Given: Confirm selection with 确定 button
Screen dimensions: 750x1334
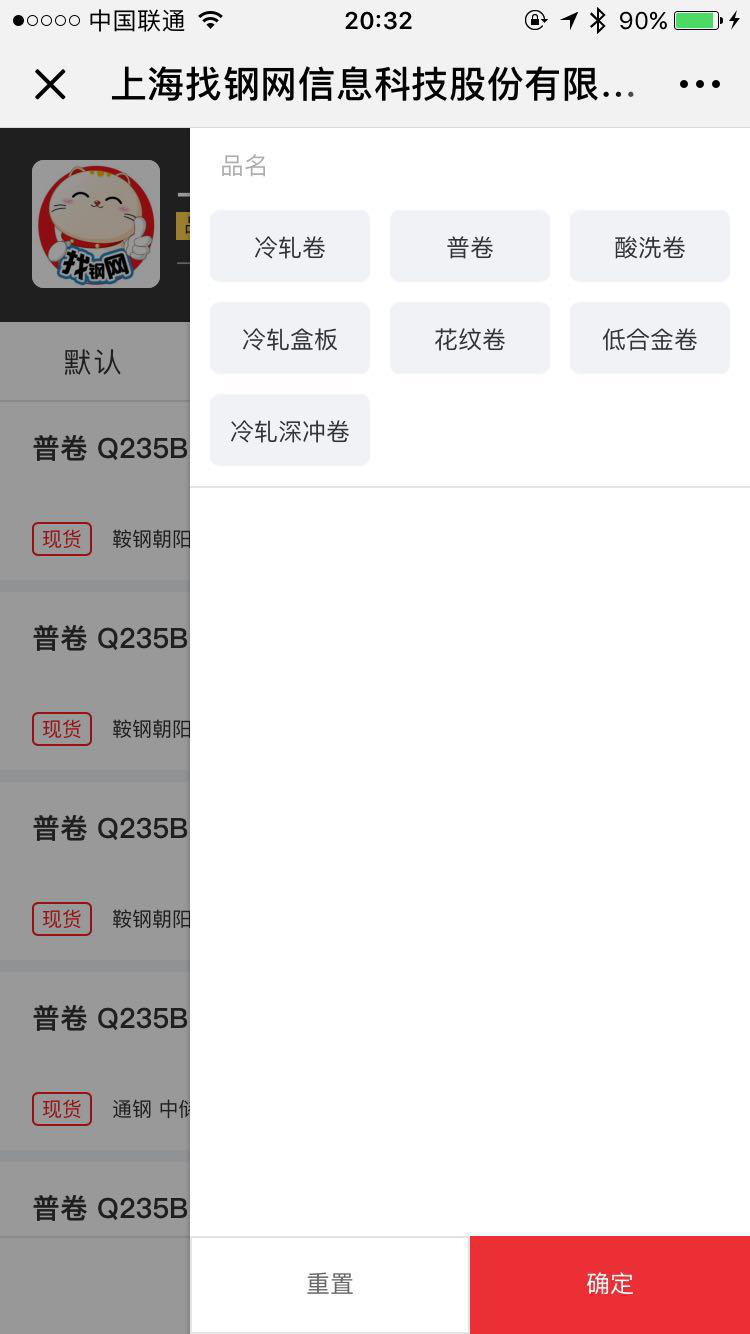Looking at the screenshot, I should click(610, 1284).
